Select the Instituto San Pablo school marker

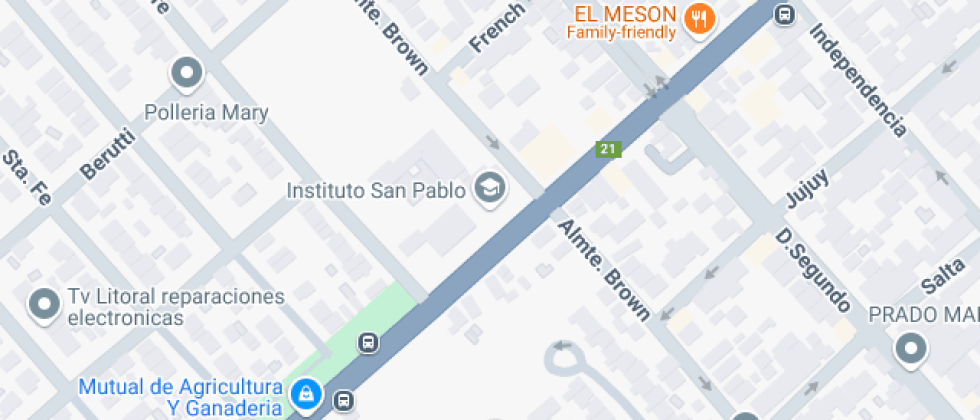[x=490, y=187]
